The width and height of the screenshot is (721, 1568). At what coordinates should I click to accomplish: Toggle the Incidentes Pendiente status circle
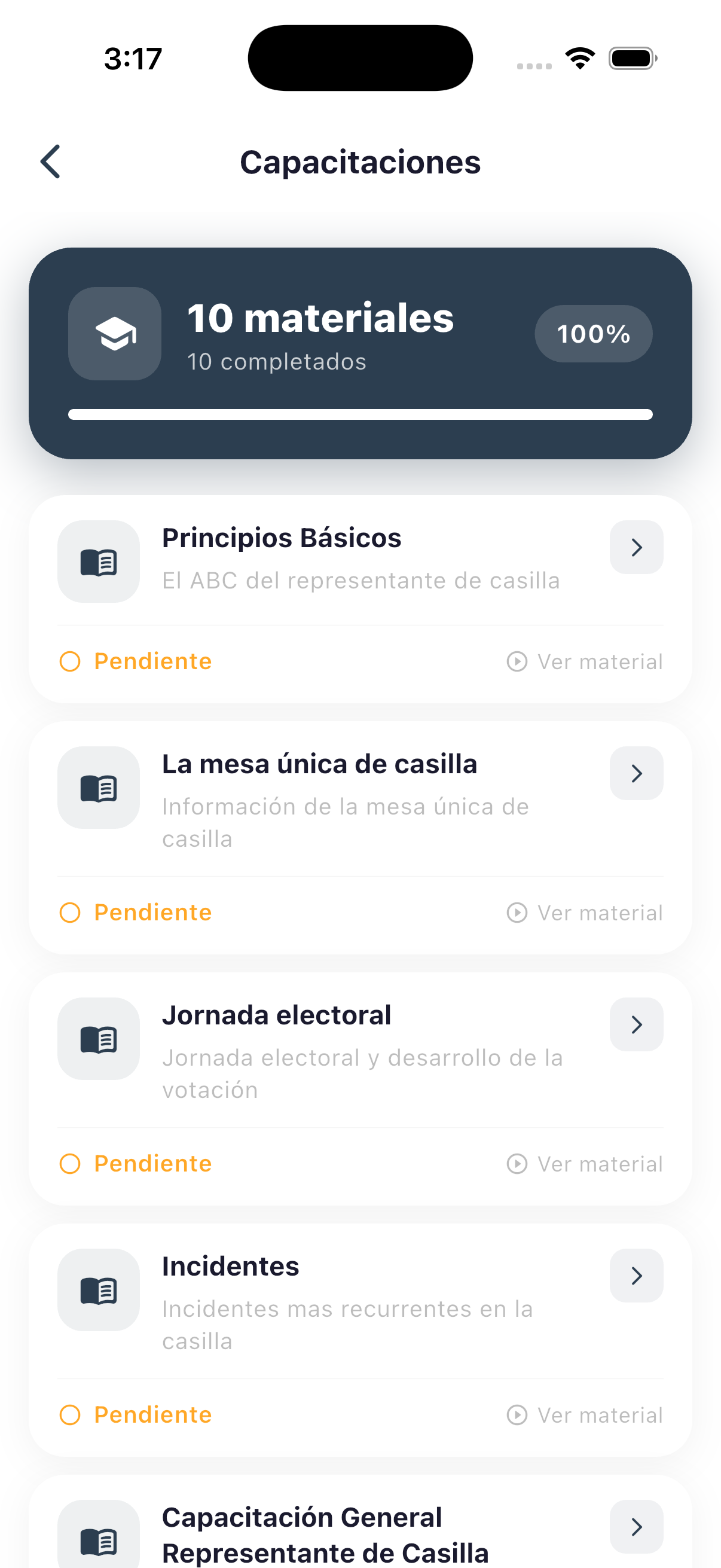70,1415
